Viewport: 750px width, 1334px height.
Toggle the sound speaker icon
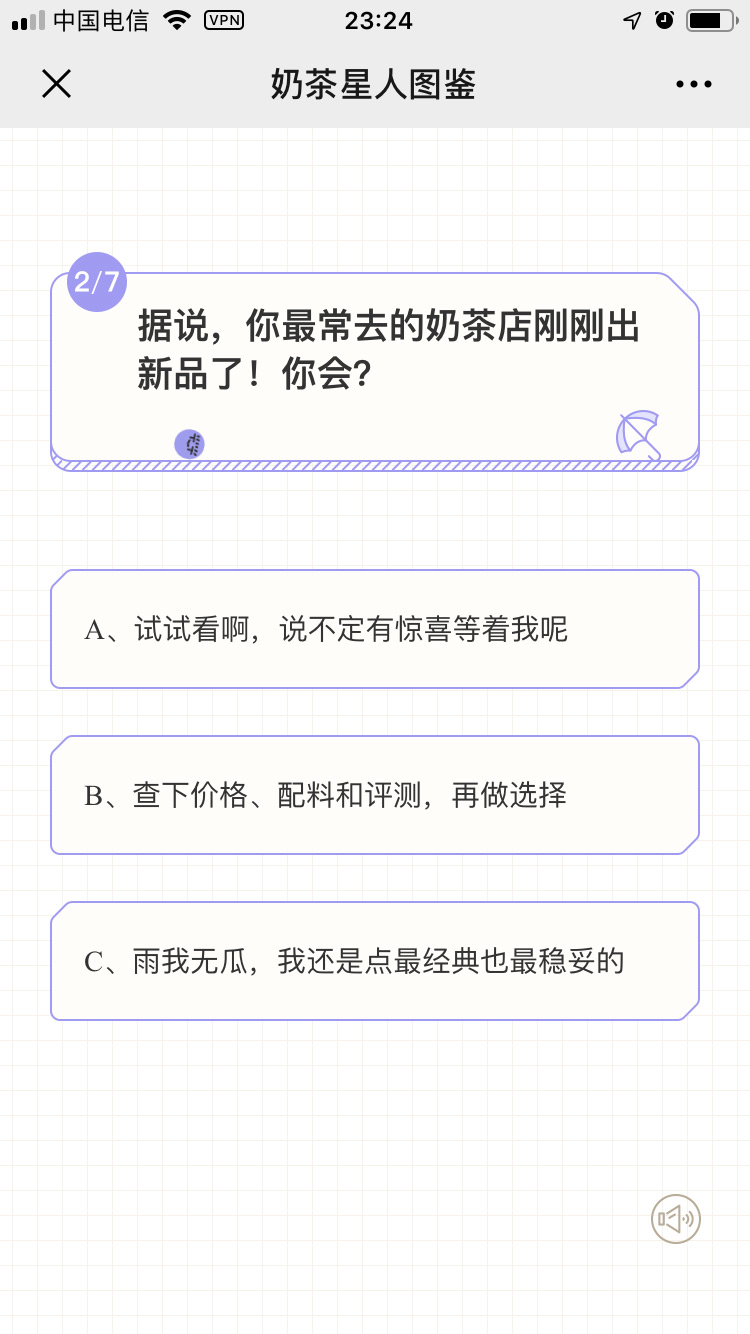[676, 1219]
